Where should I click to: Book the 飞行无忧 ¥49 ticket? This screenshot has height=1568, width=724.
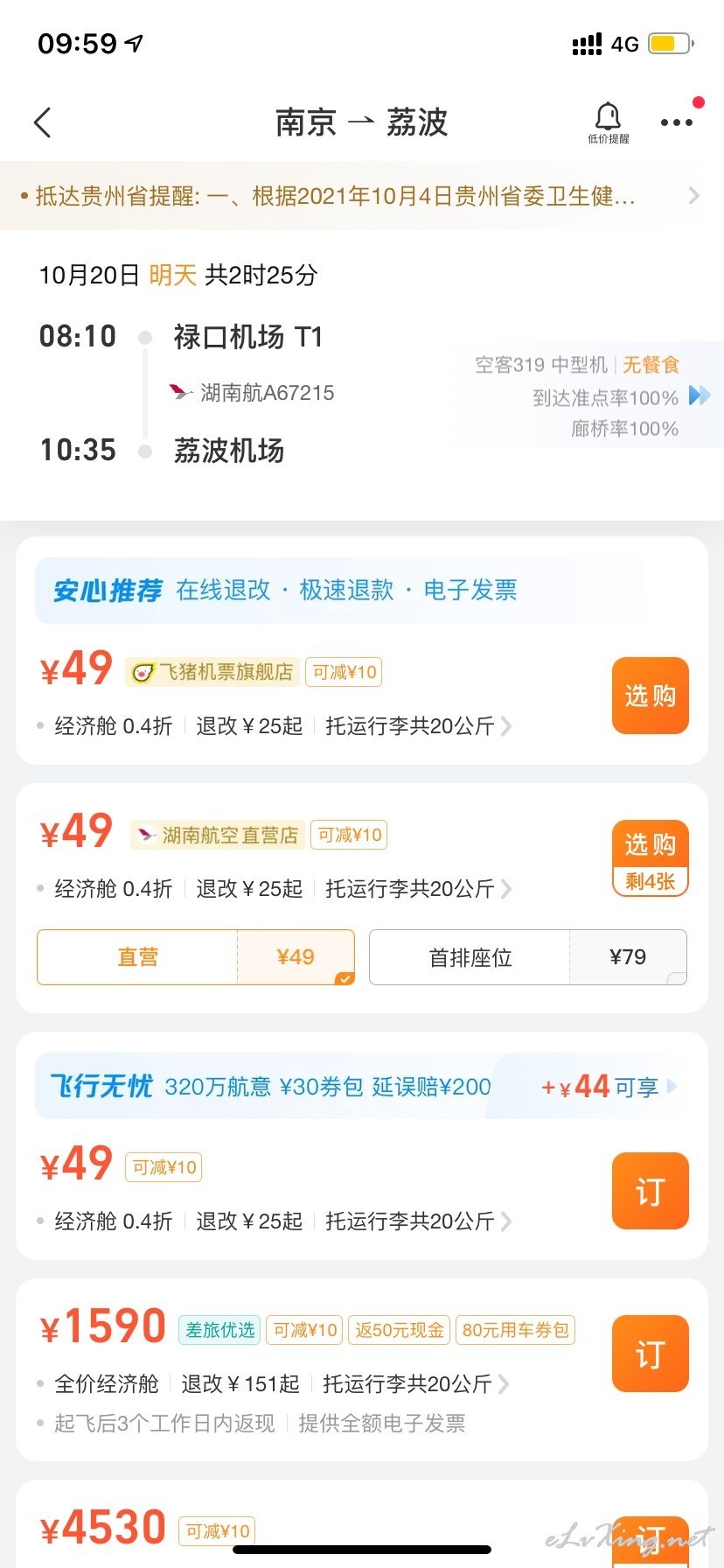[x=650, y=1191]
